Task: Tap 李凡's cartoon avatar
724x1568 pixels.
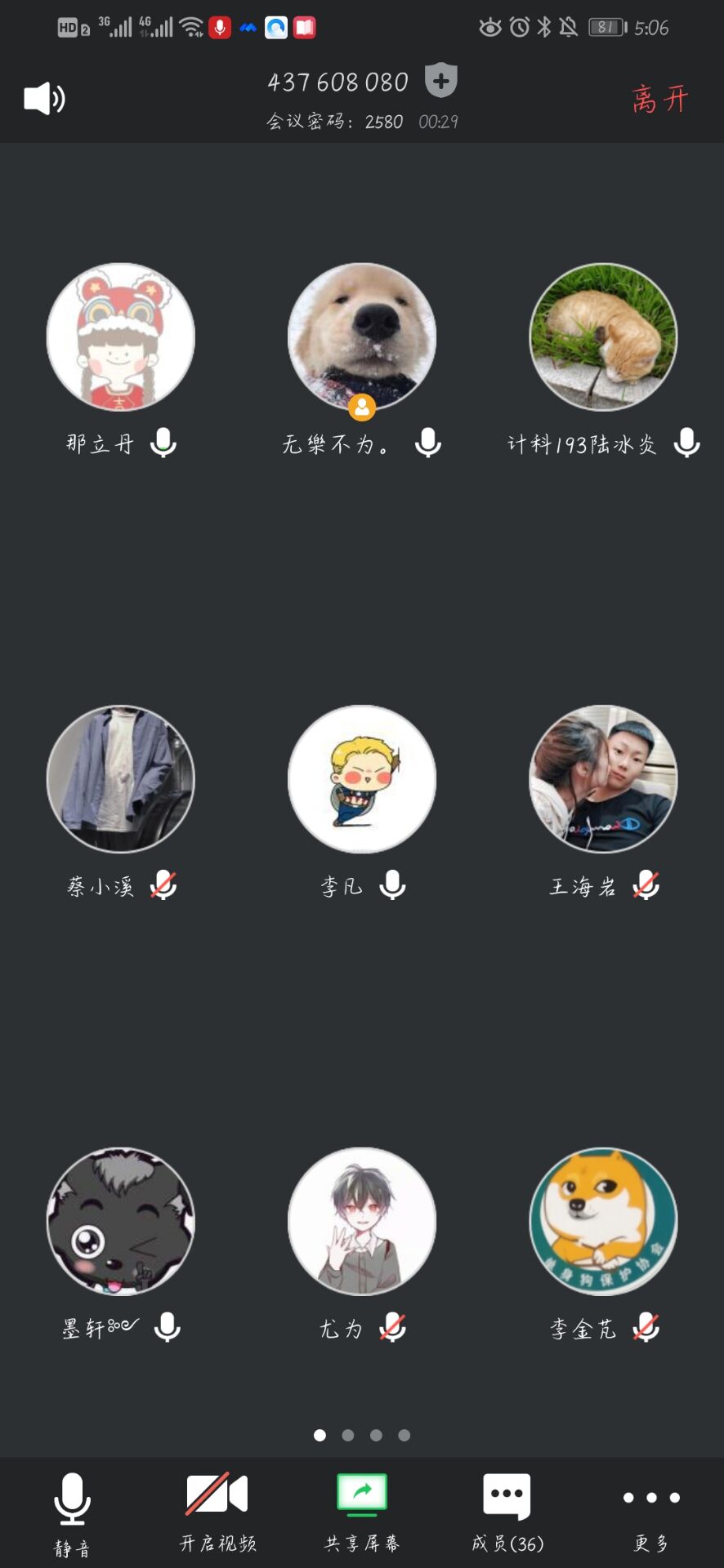Action: click(362, 779)
